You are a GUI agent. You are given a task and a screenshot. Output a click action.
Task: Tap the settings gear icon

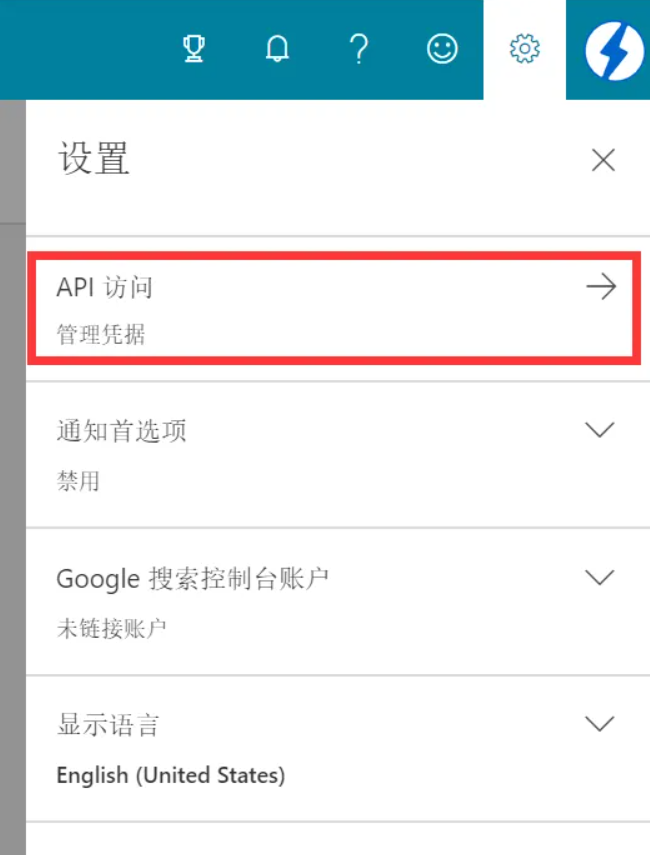[x=524, y=49]
